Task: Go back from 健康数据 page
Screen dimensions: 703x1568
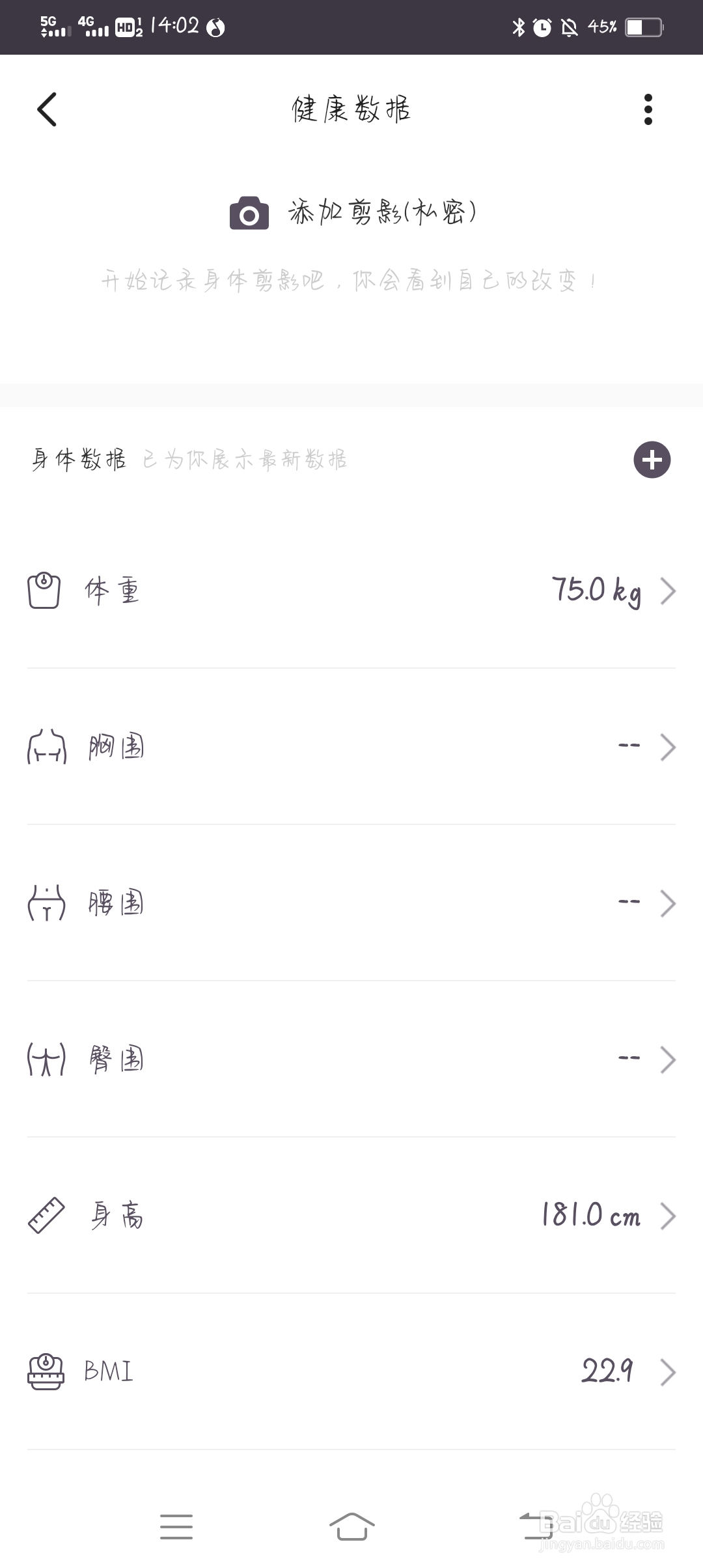Action: (47, 109)
